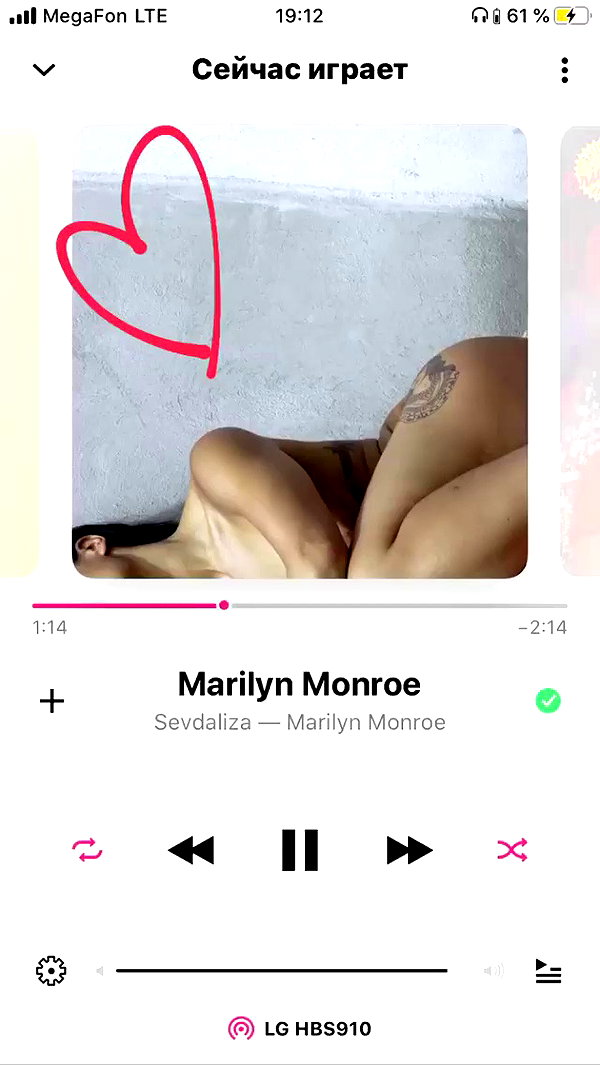
Task: Toggle shuffle mode
Action: [512, 850]
